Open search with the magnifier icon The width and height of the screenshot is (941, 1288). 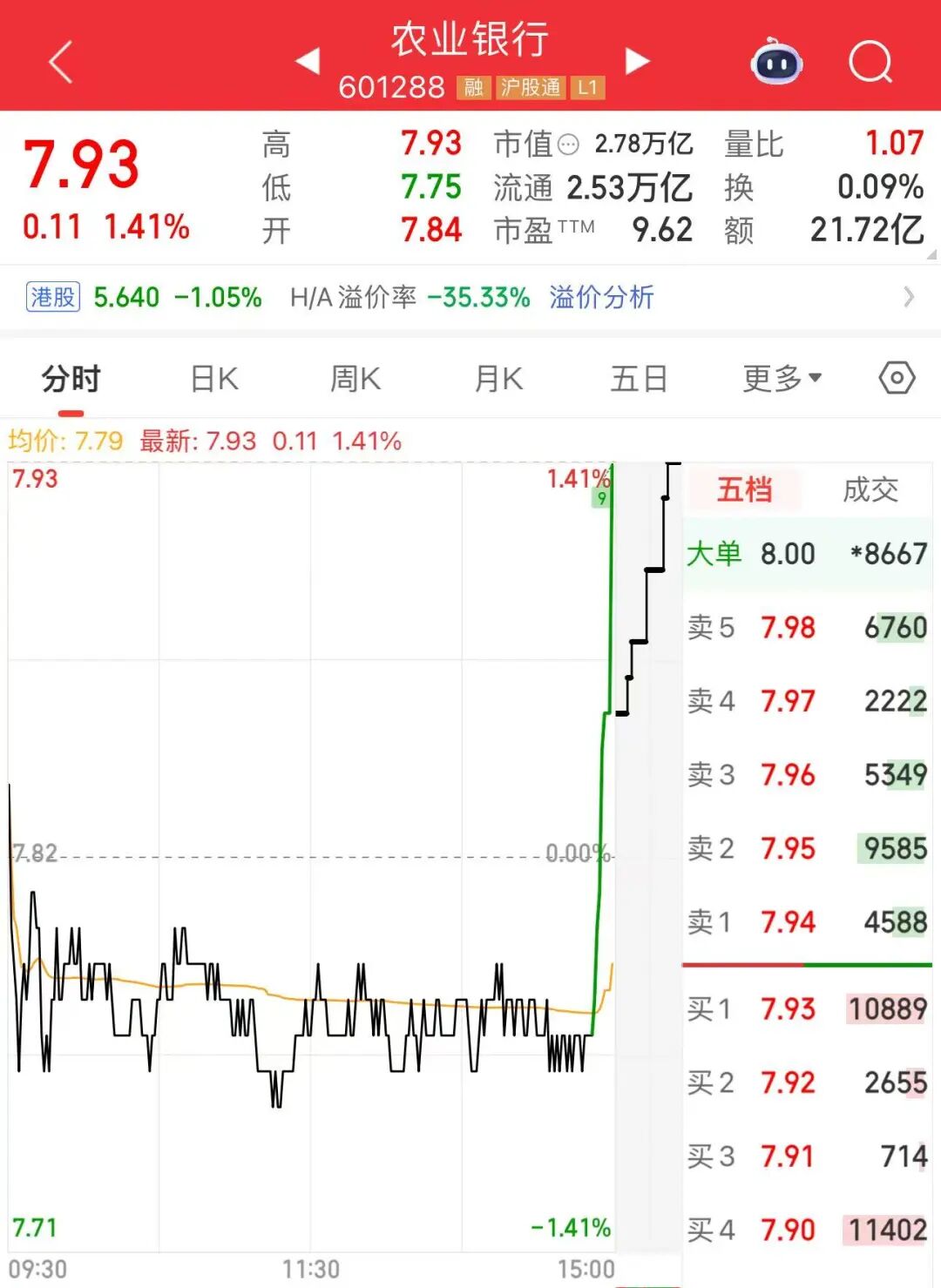pyautogui.click(x=868, y=61)
